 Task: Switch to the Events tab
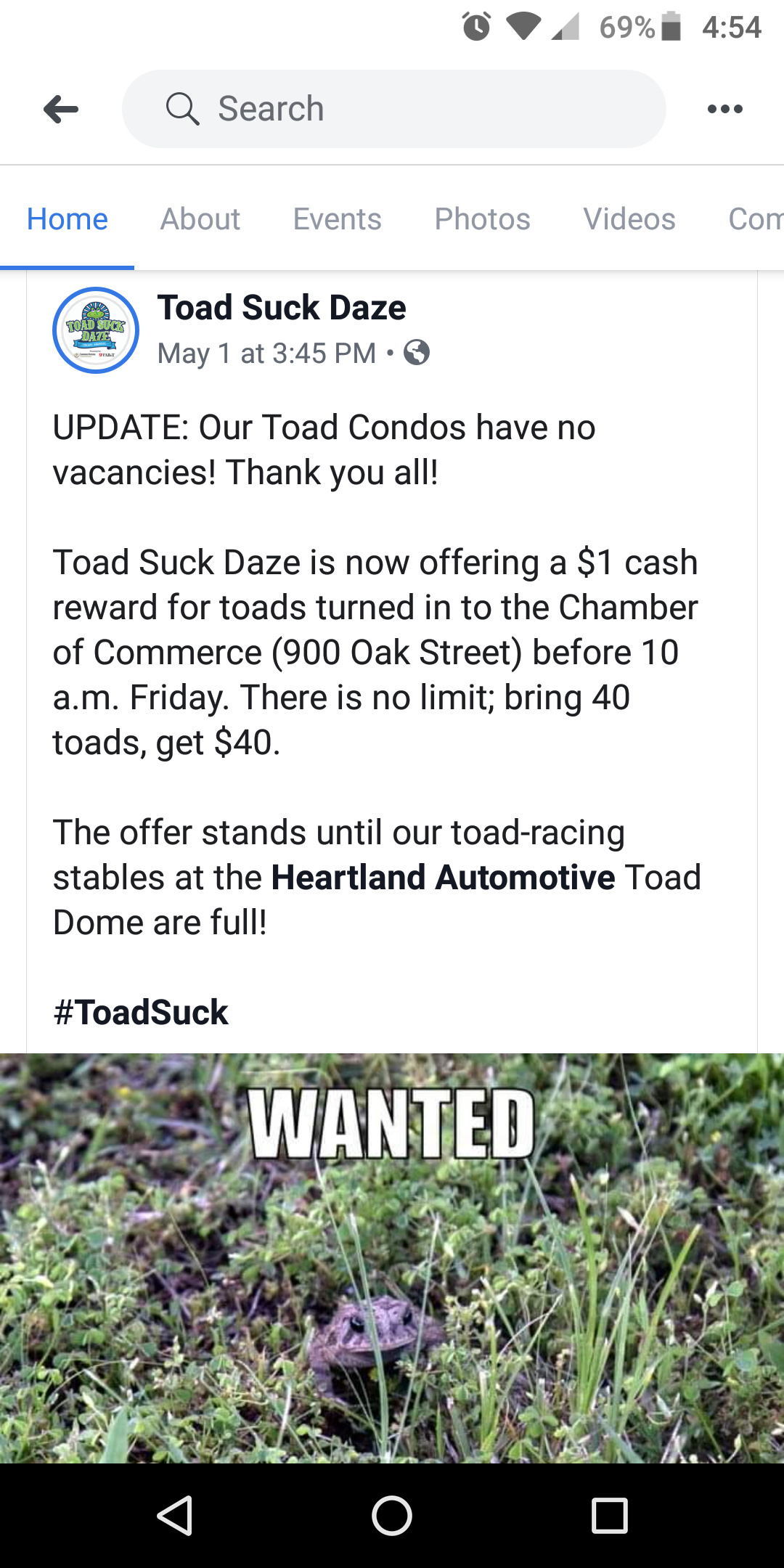(x=337, y=219)
